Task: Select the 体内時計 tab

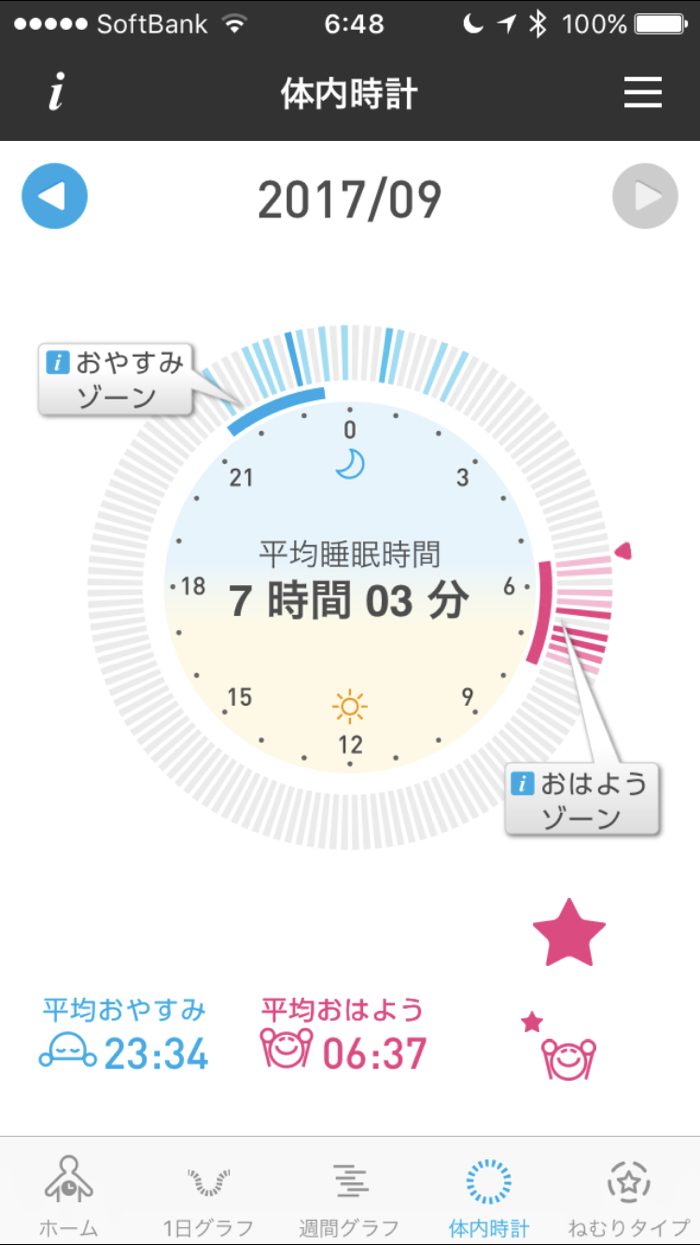Action: (x=489, y=1196)
